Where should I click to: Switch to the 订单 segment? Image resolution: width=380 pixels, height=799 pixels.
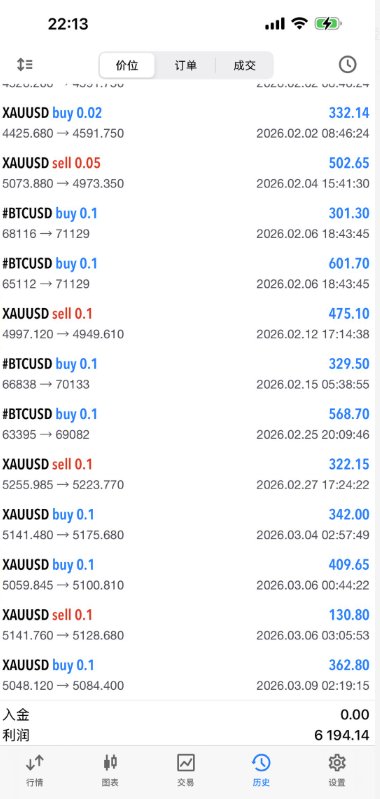(185, 65)
